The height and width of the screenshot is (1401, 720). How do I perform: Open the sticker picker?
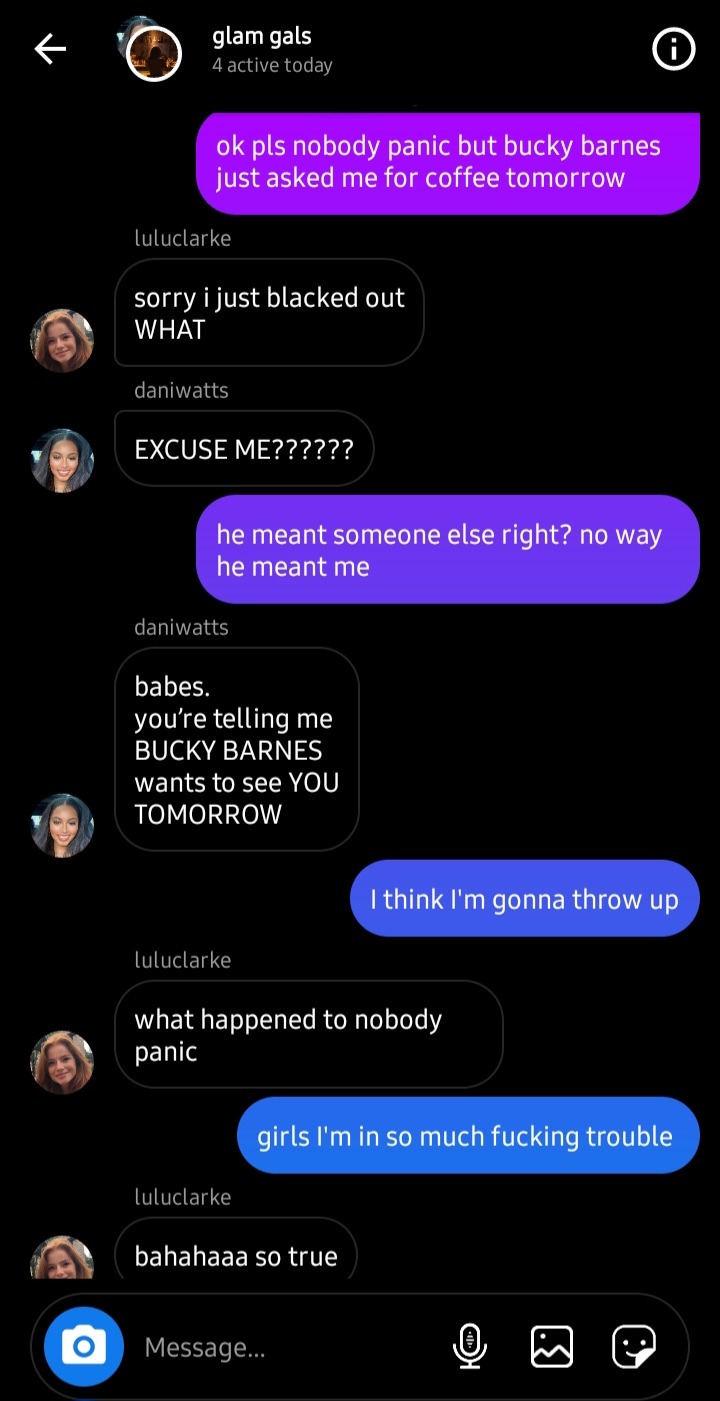point(634,1346)
